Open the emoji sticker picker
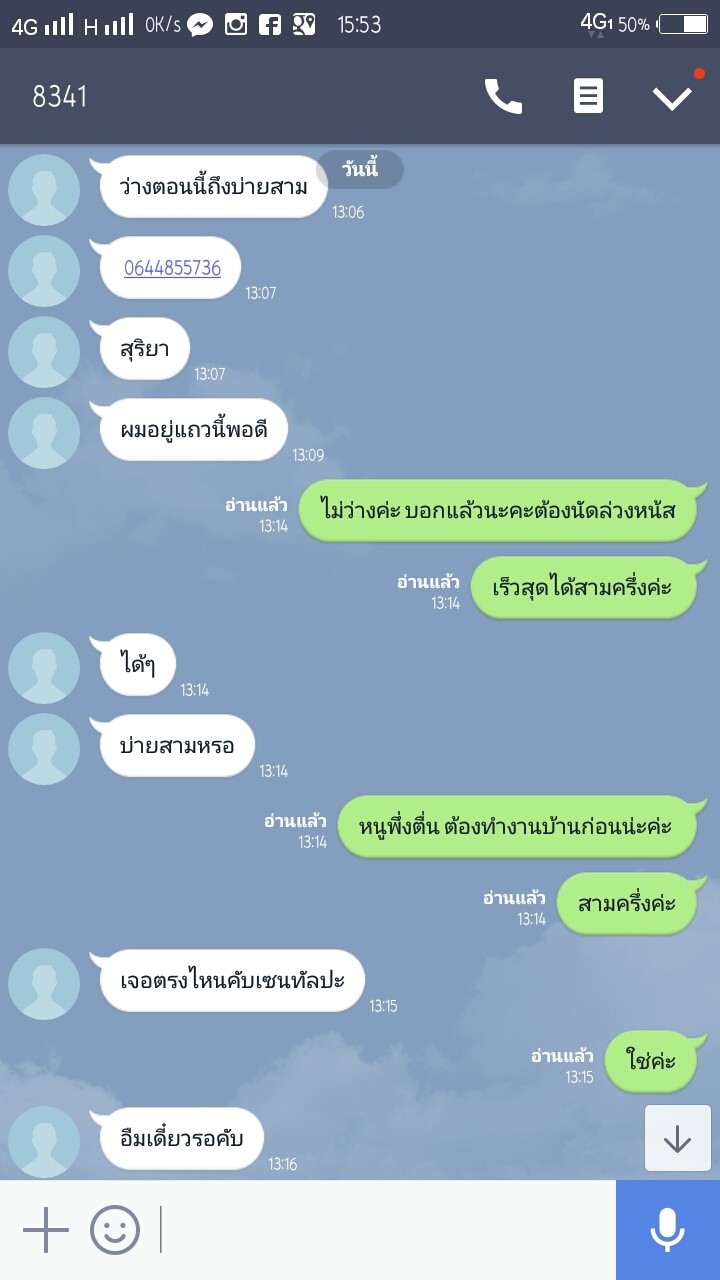Screen dimensions: 720x1280 click(115, 1230)
